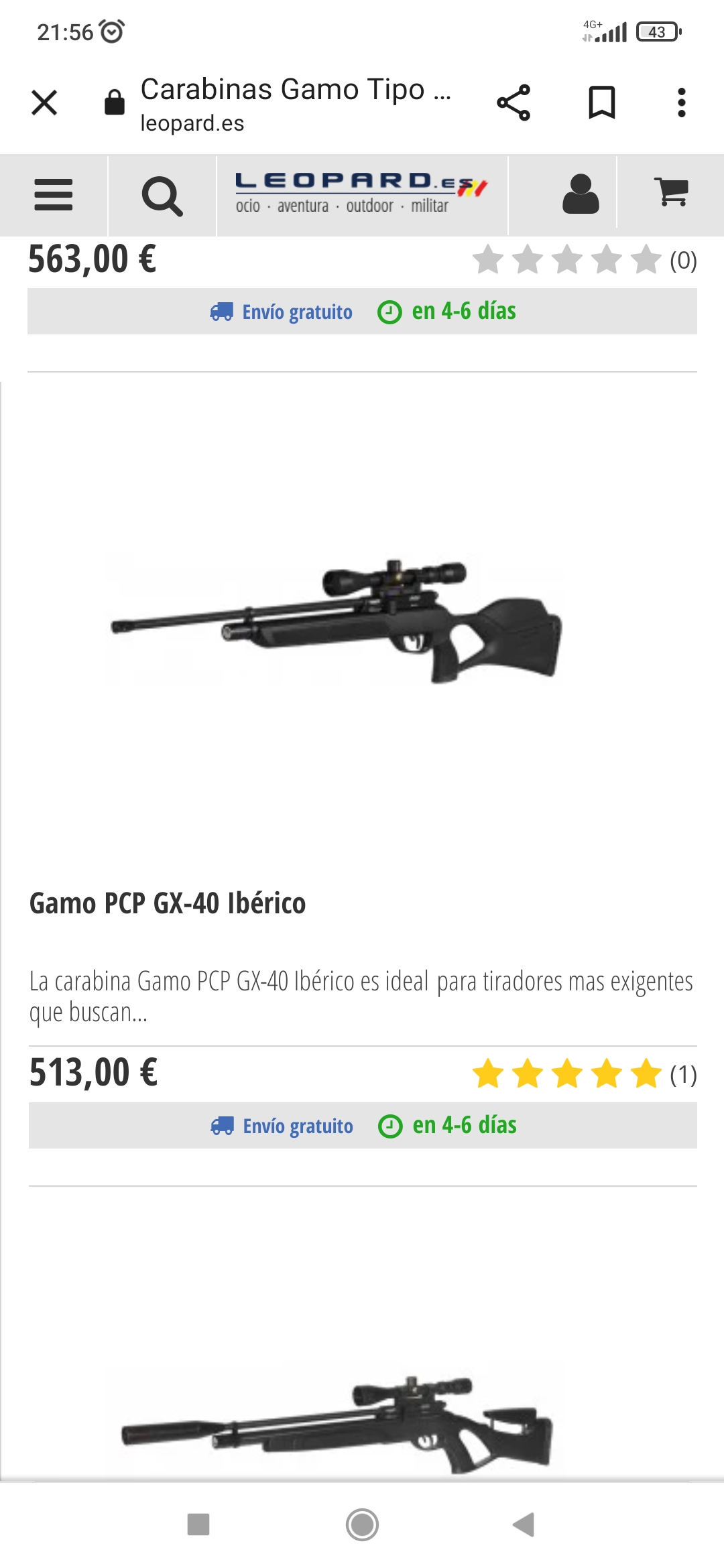Open the site search magnifier
The image size is (724, 1568).
162,195
